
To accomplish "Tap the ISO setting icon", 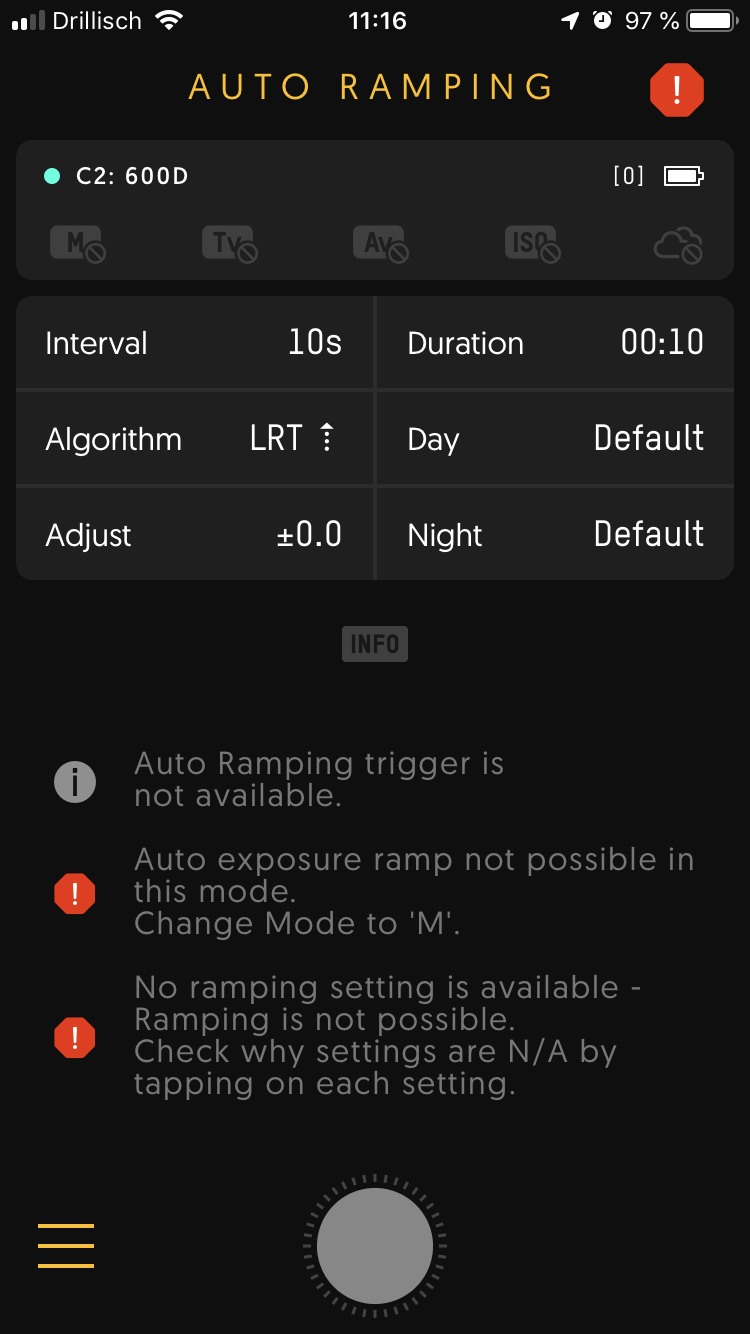I will click(x=532, y=243).
